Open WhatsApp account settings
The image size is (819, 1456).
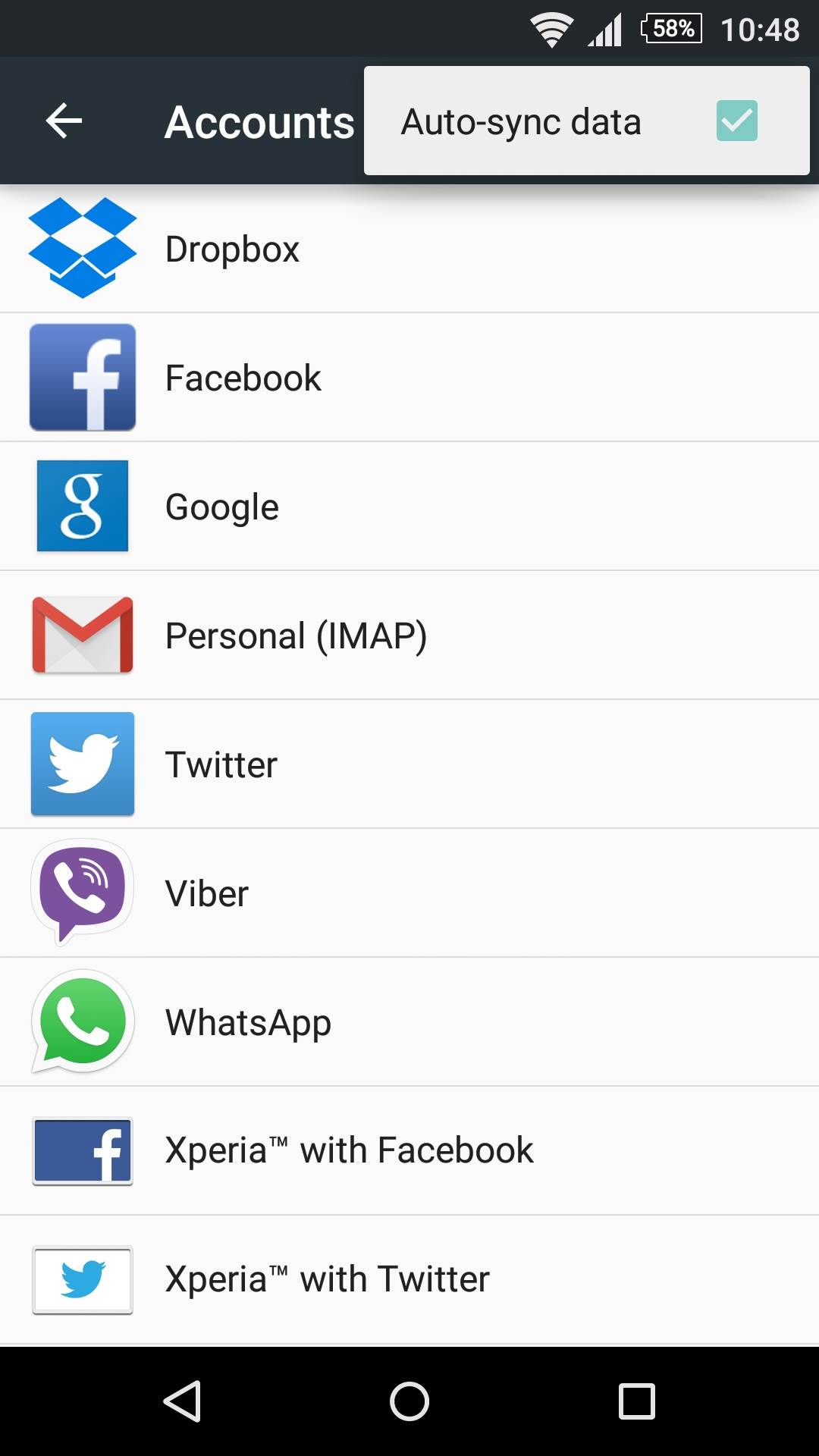[409, 1022]
